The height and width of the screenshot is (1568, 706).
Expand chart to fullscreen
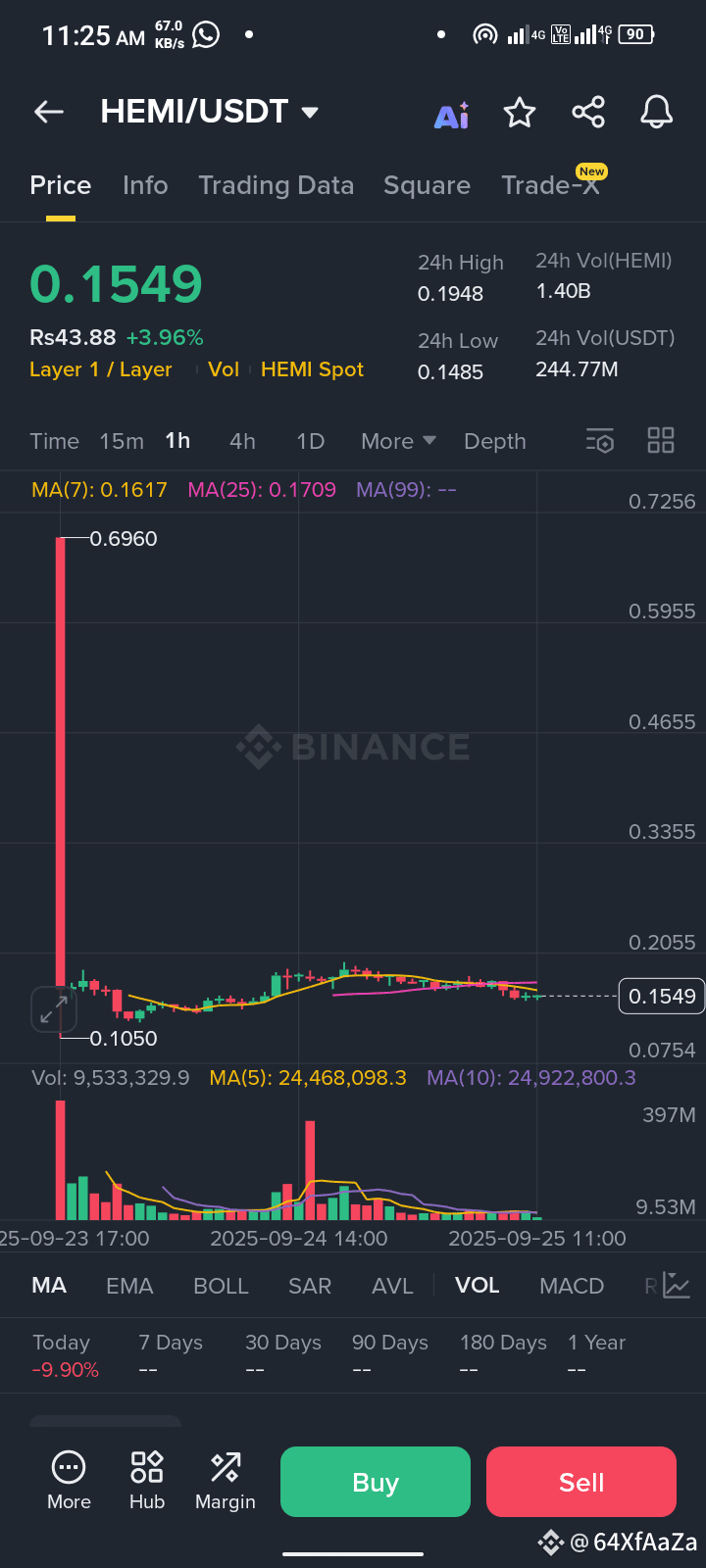[53, 1009]
